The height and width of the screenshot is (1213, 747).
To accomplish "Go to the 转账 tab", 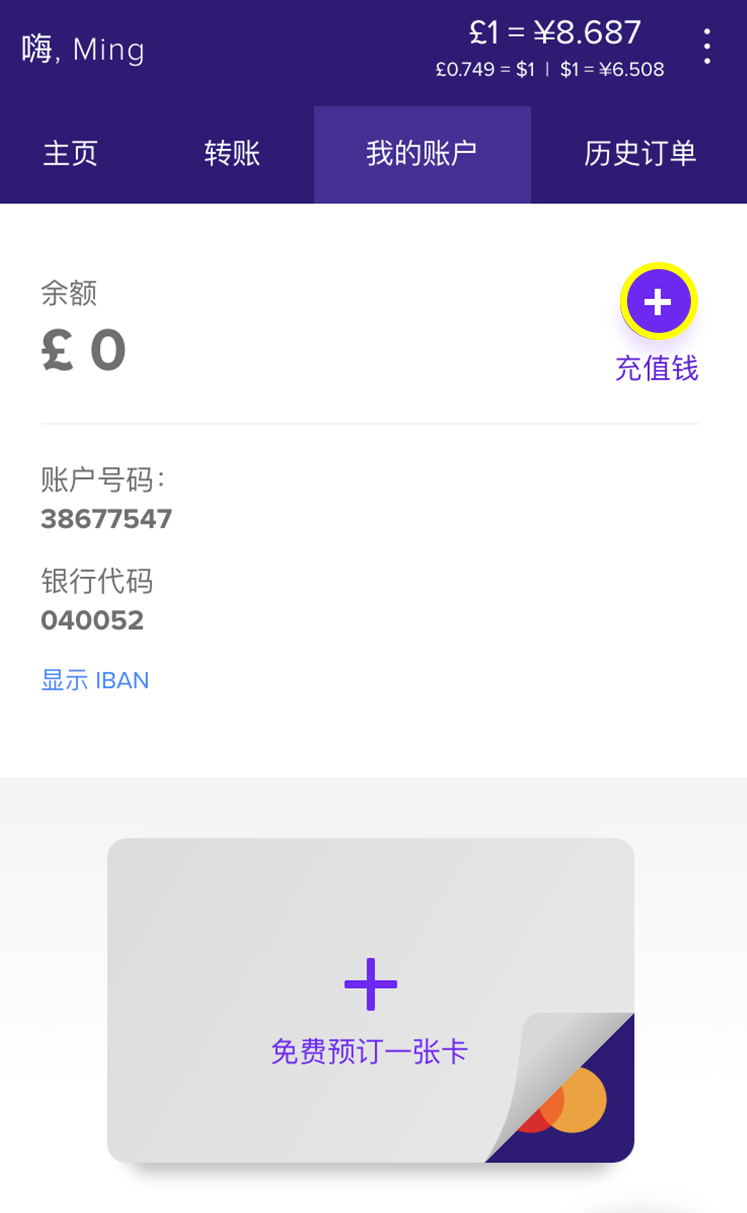I will coord(232,154).
